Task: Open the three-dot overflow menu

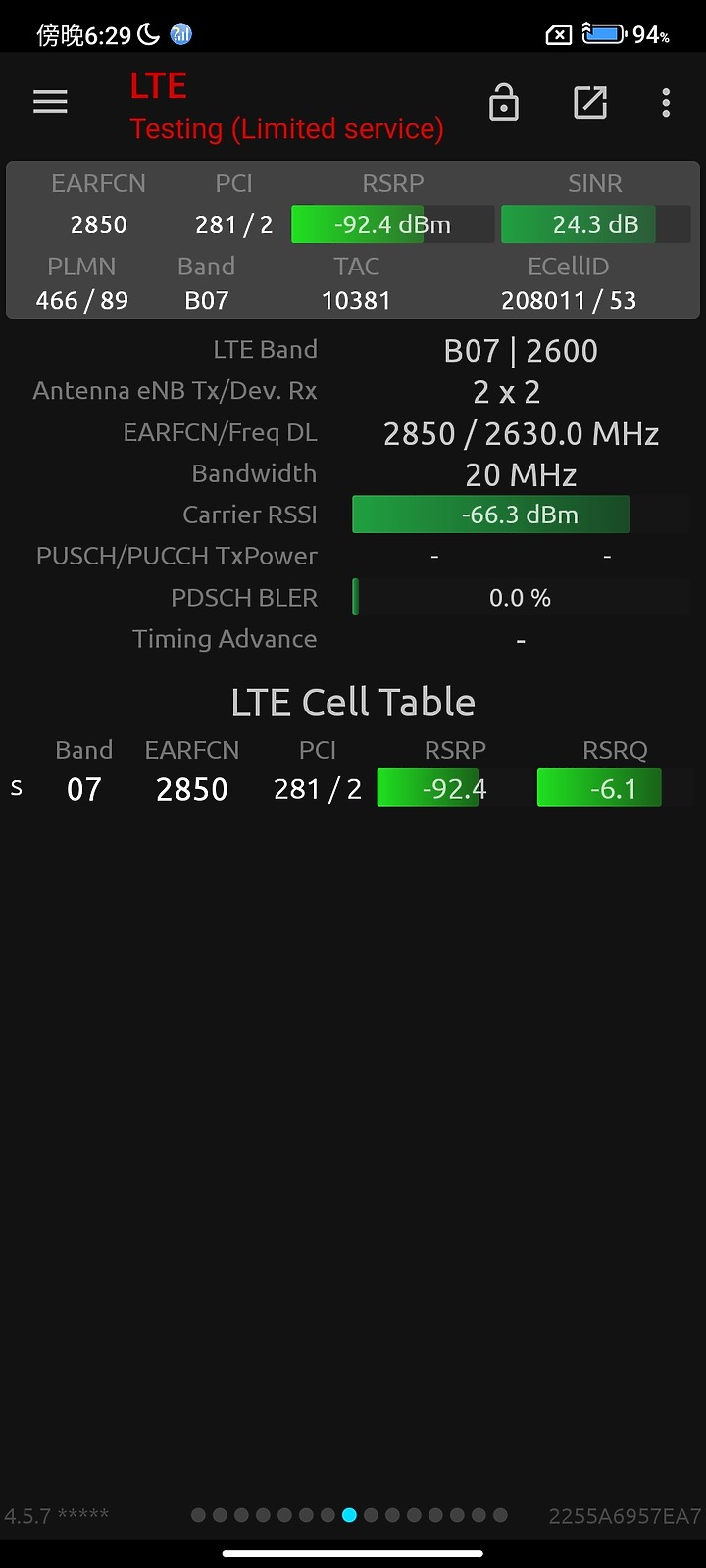Action: pos(666,102)
